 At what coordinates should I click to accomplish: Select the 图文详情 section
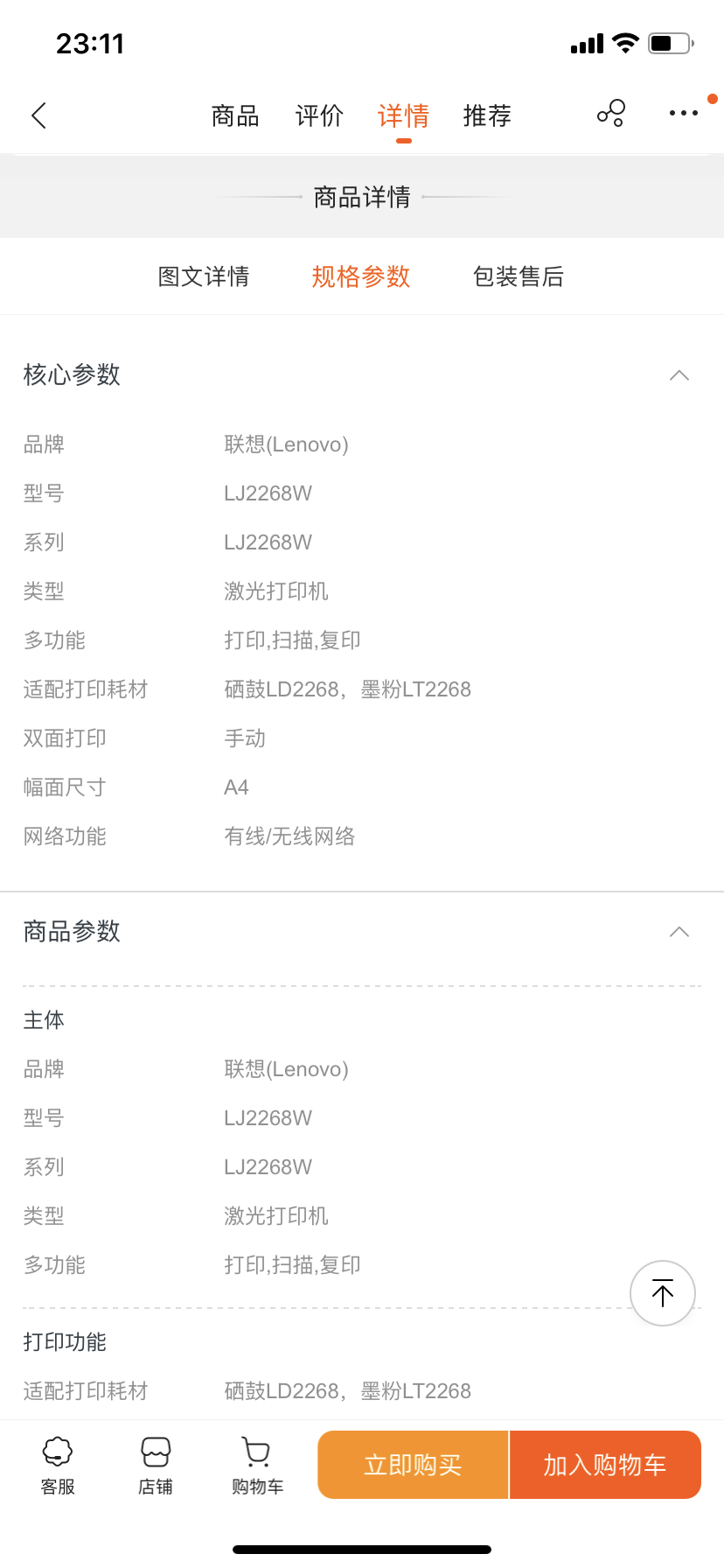pos(204,276)
